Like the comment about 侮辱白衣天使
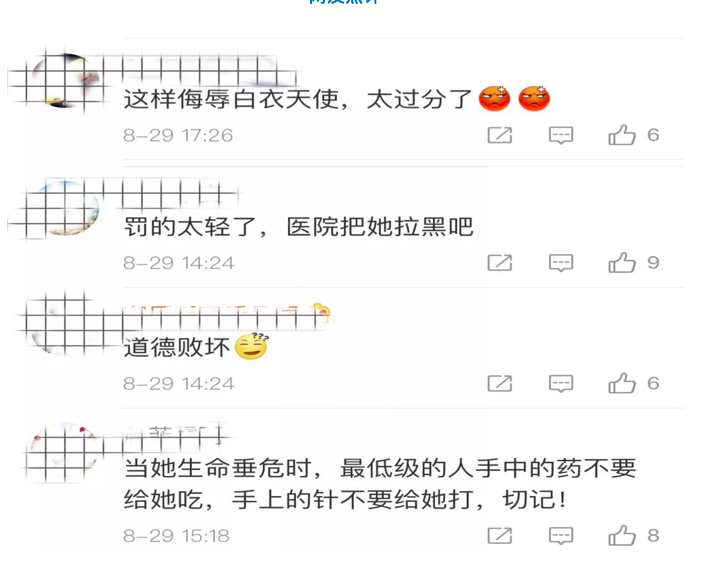This screenshot has width=723, height=575. [x=622, y=135]
